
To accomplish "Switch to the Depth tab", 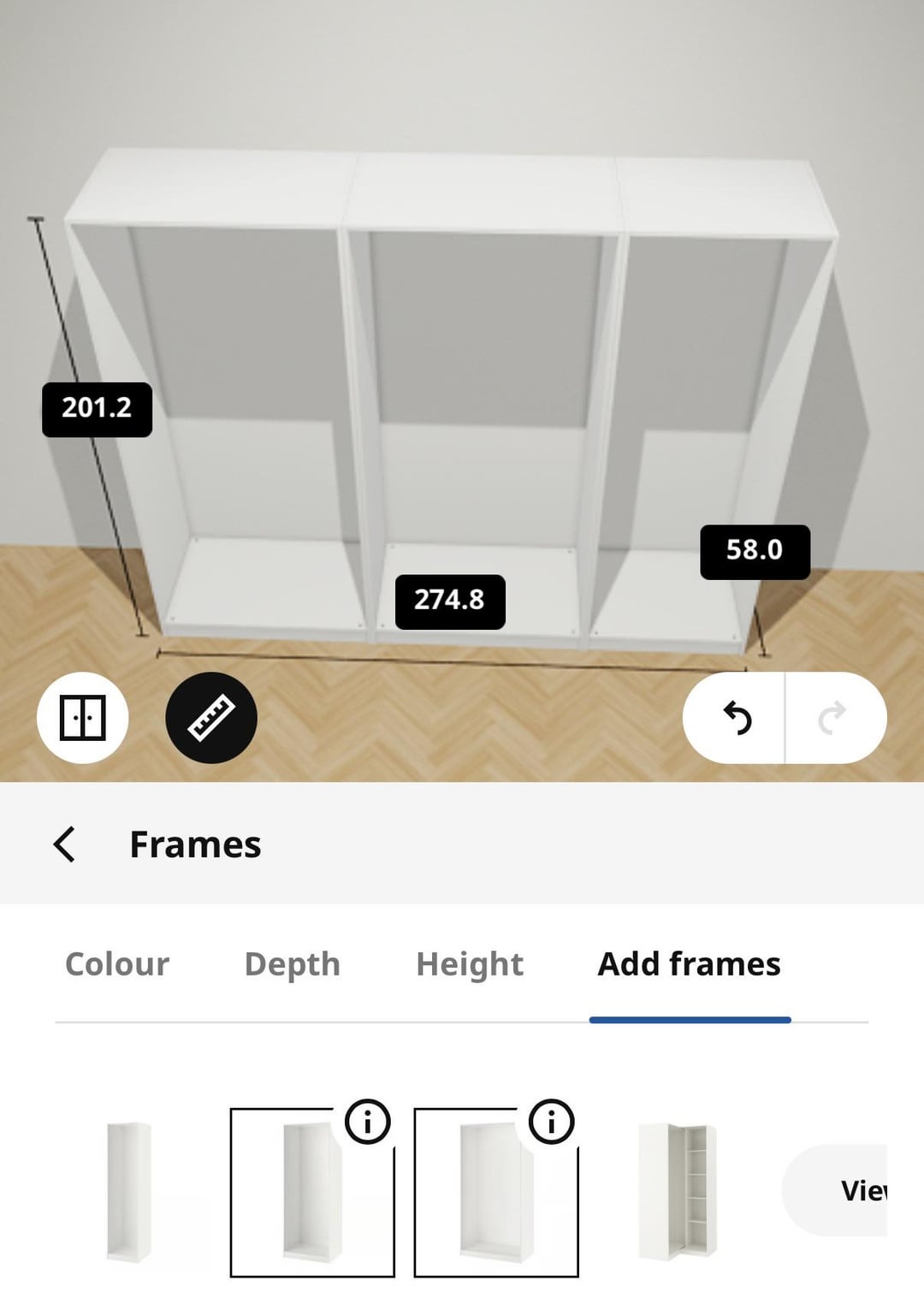I will (x=291, y=964).
